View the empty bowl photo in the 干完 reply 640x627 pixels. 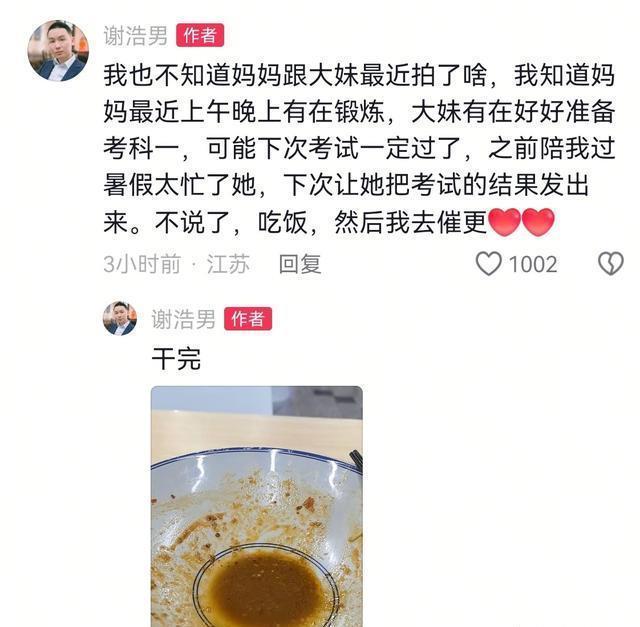coord(256,506)
